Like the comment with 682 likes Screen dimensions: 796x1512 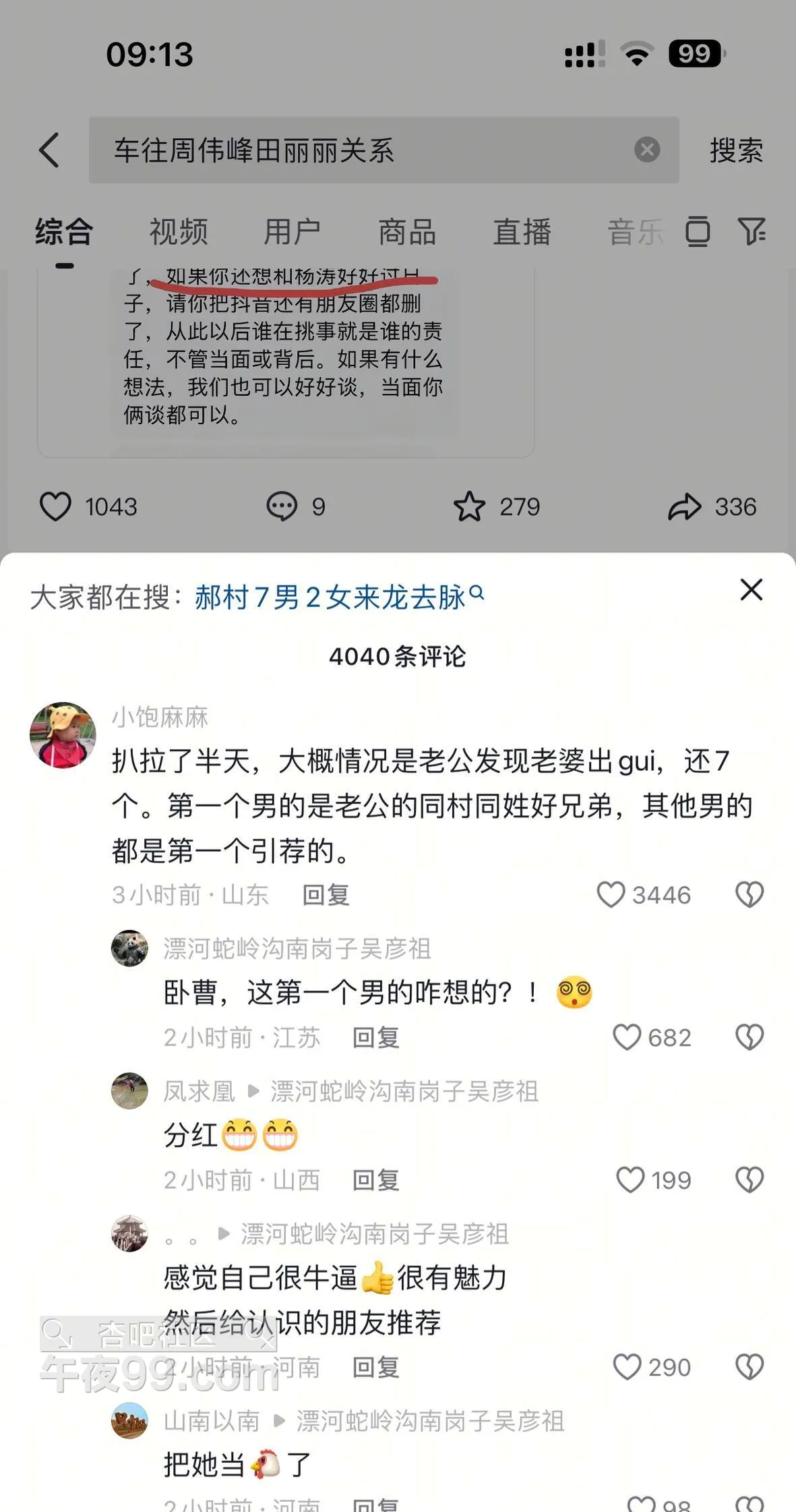(626, 1037)
